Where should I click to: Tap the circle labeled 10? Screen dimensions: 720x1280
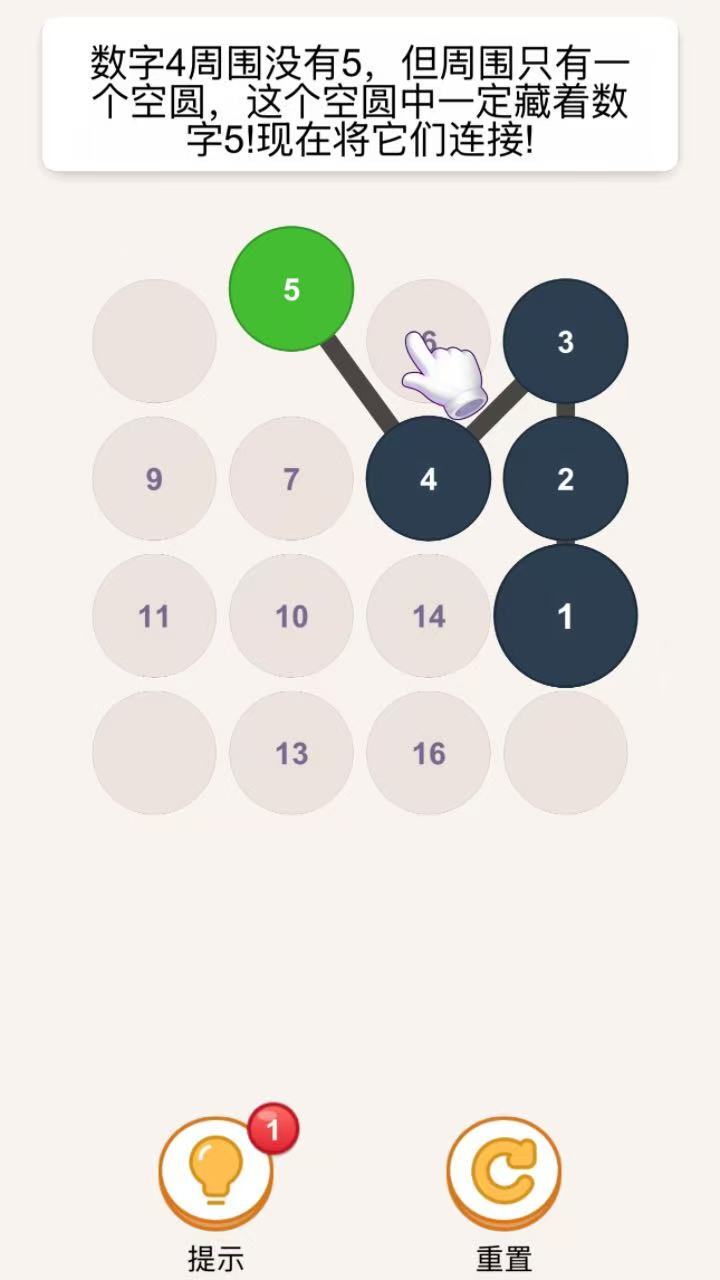click(x=291, y=616)
